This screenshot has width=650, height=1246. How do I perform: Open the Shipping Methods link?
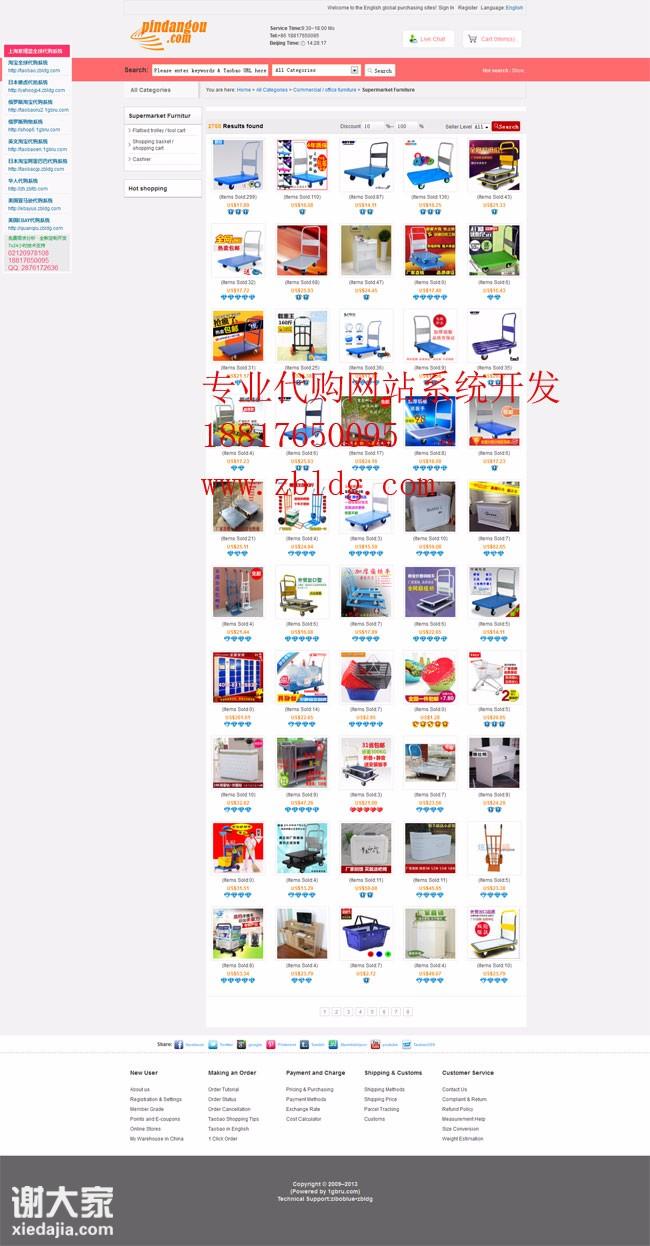tap(384, 1089)
